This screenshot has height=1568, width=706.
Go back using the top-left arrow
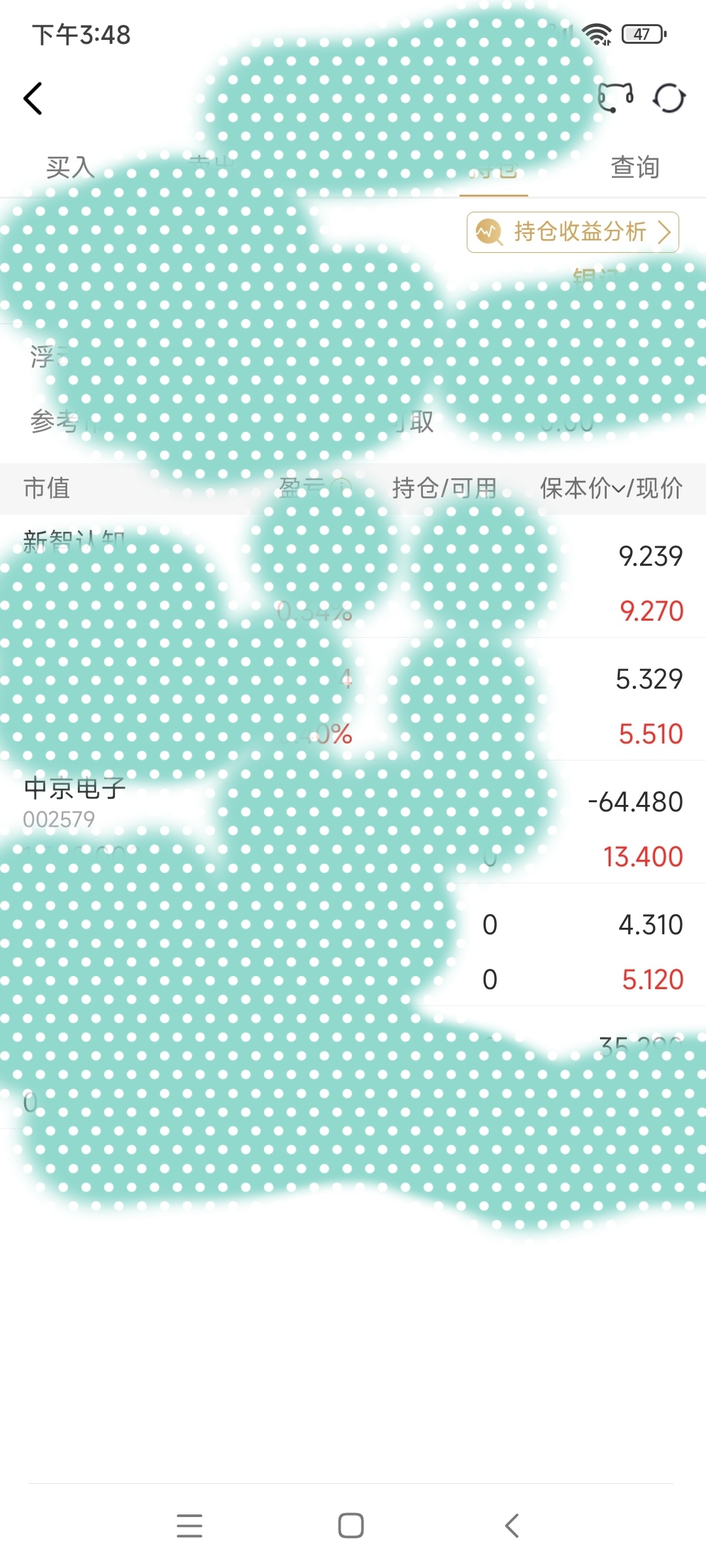tap(33, 99)
